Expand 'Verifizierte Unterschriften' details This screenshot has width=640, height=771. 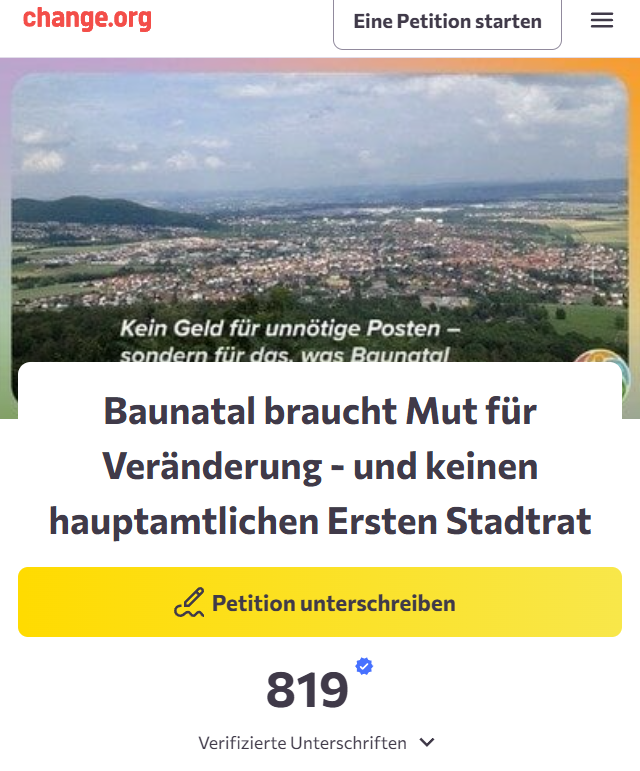tap(317, 743)
